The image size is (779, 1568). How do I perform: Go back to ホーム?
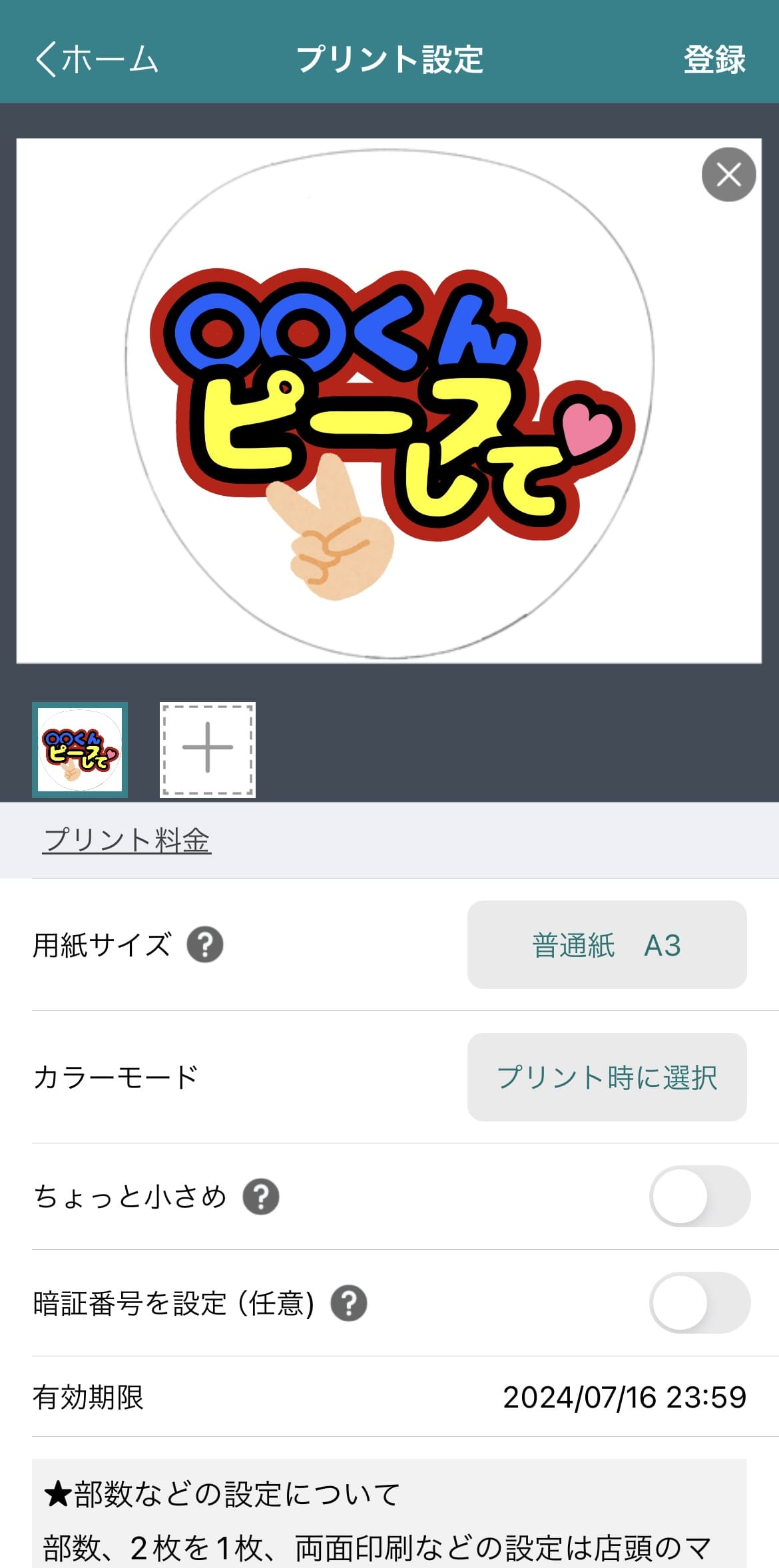coord(96,60)
